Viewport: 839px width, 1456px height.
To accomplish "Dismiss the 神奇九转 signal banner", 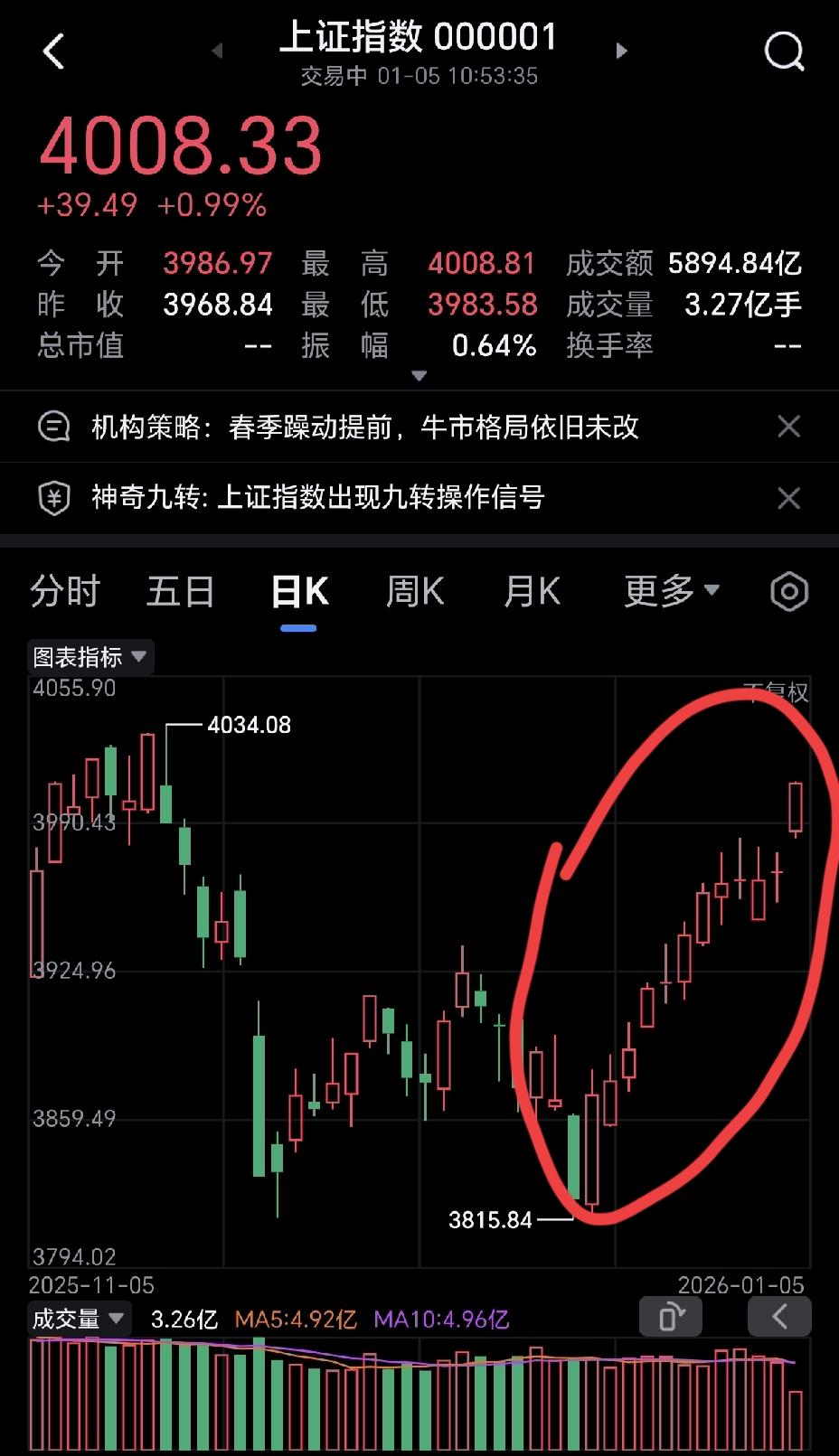I will (x=788, y=498).
